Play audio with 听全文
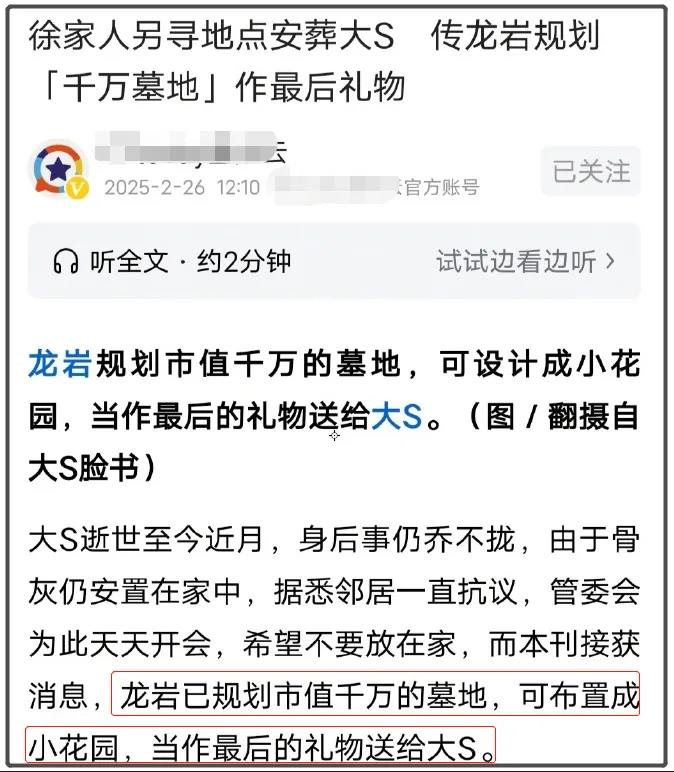Viewport: 674px width, 772px height. tap(170, 262)
